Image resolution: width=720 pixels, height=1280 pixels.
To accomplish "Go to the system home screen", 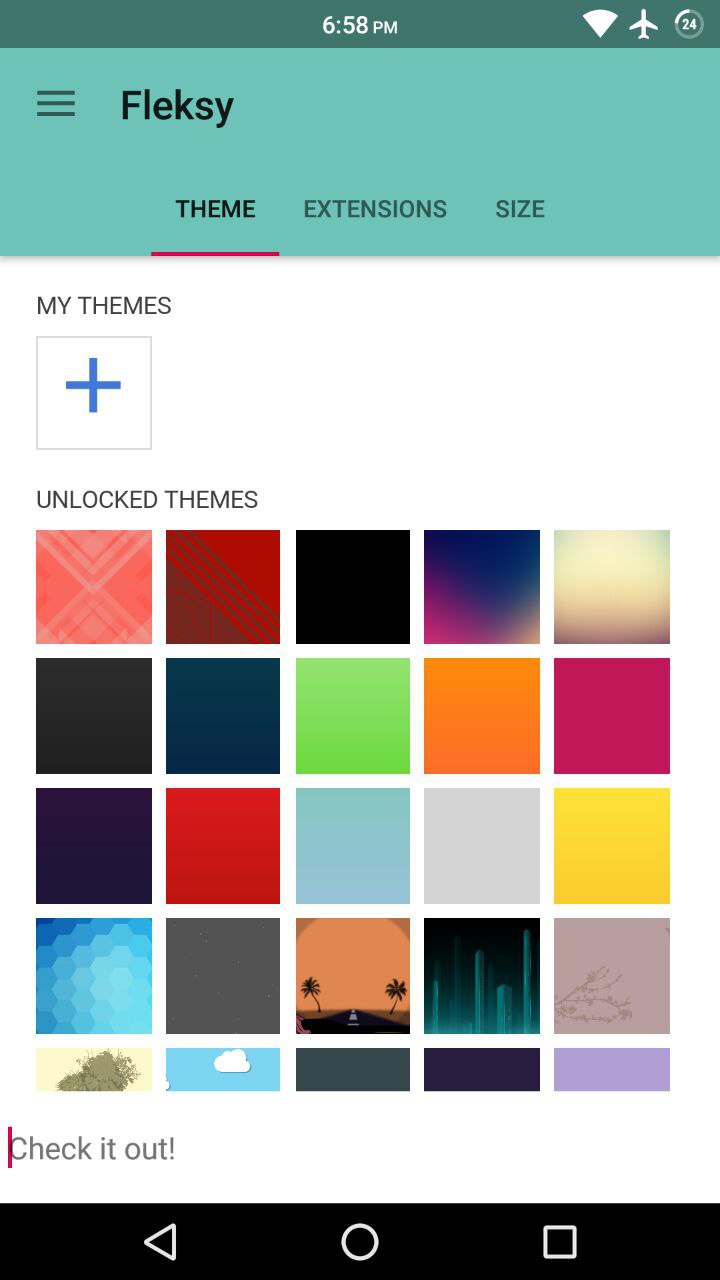I will coord(360,1242).
